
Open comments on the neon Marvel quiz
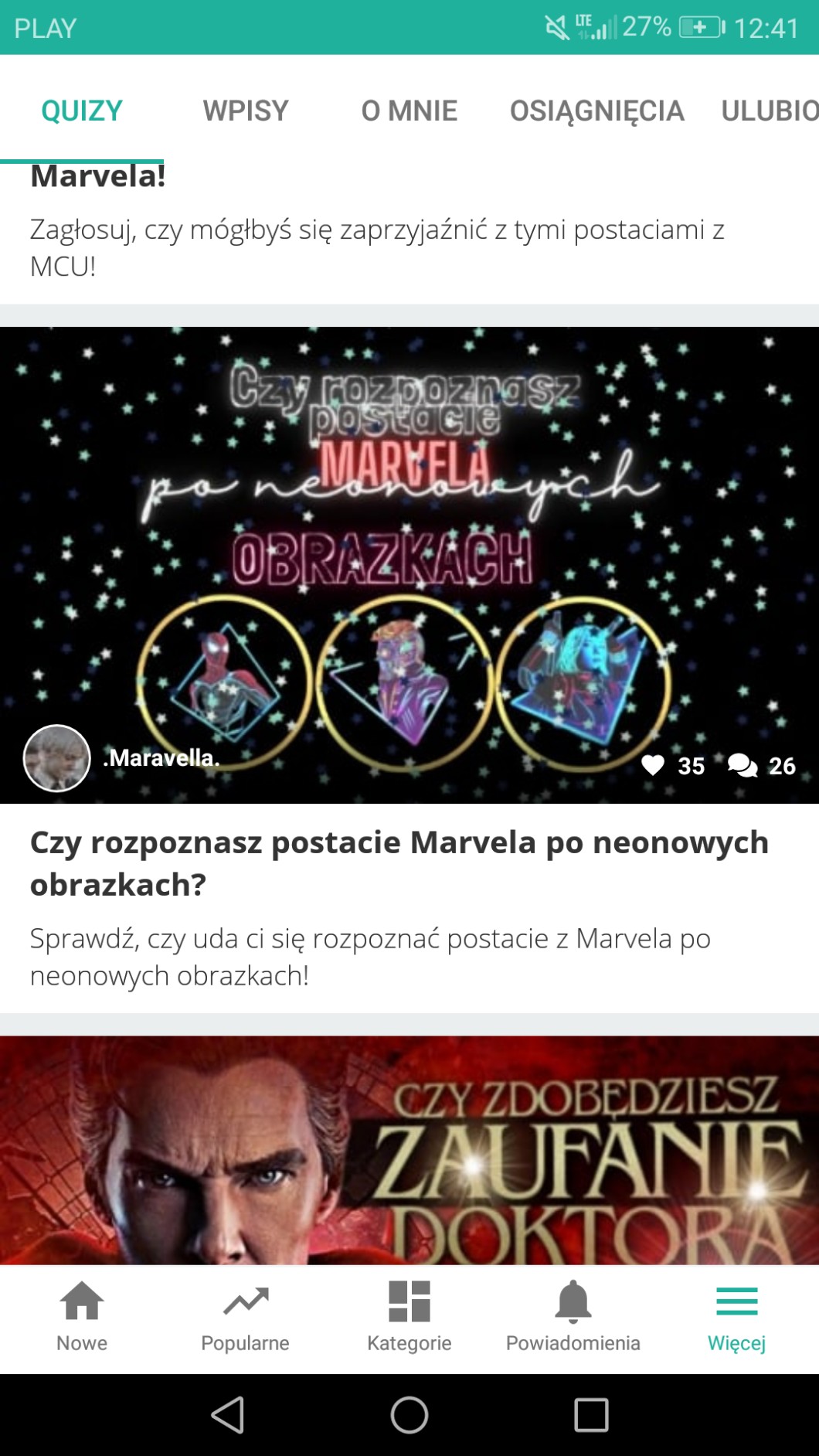(x=743, y=765)
